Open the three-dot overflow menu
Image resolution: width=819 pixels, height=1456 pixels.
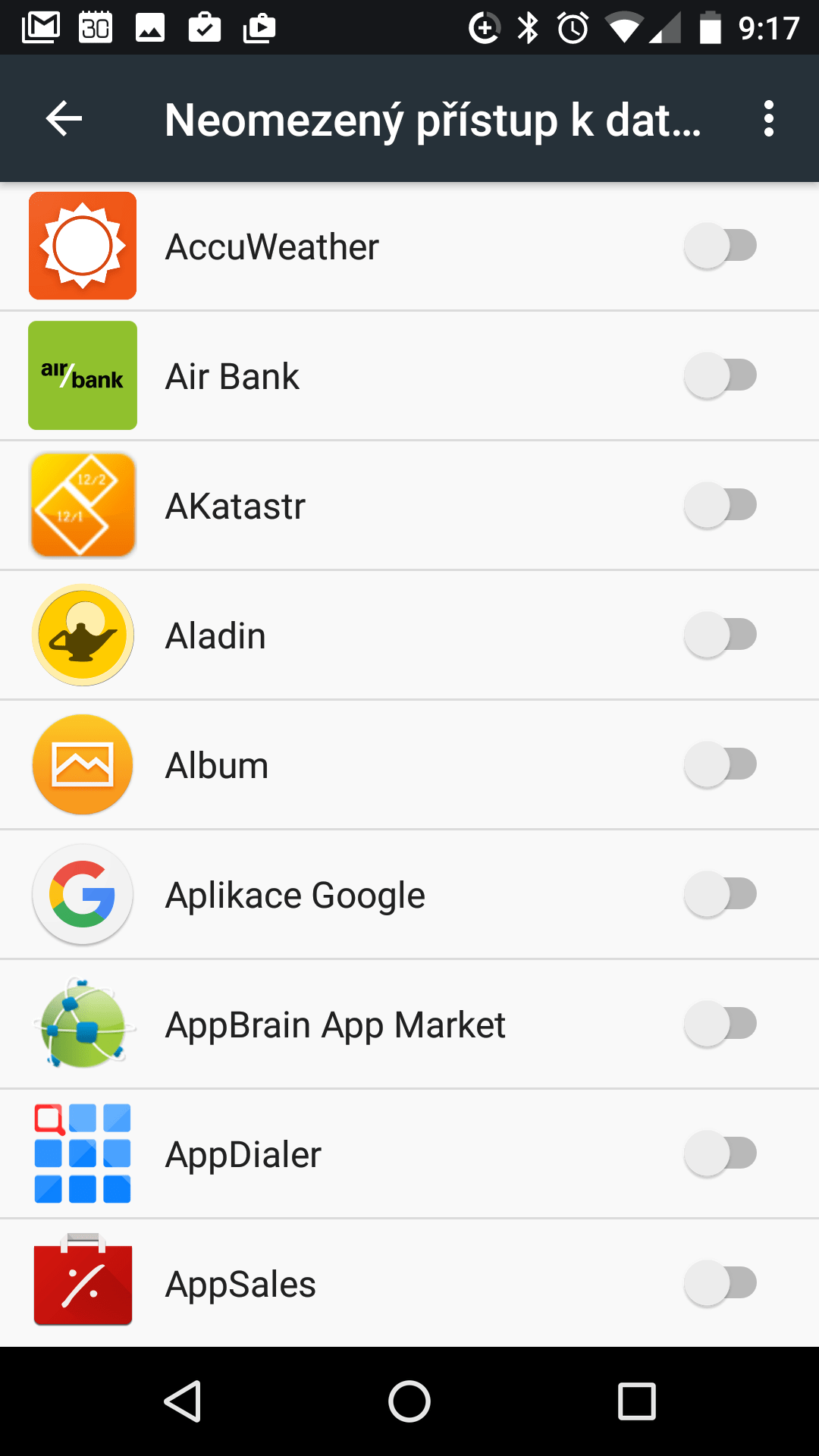769,119
